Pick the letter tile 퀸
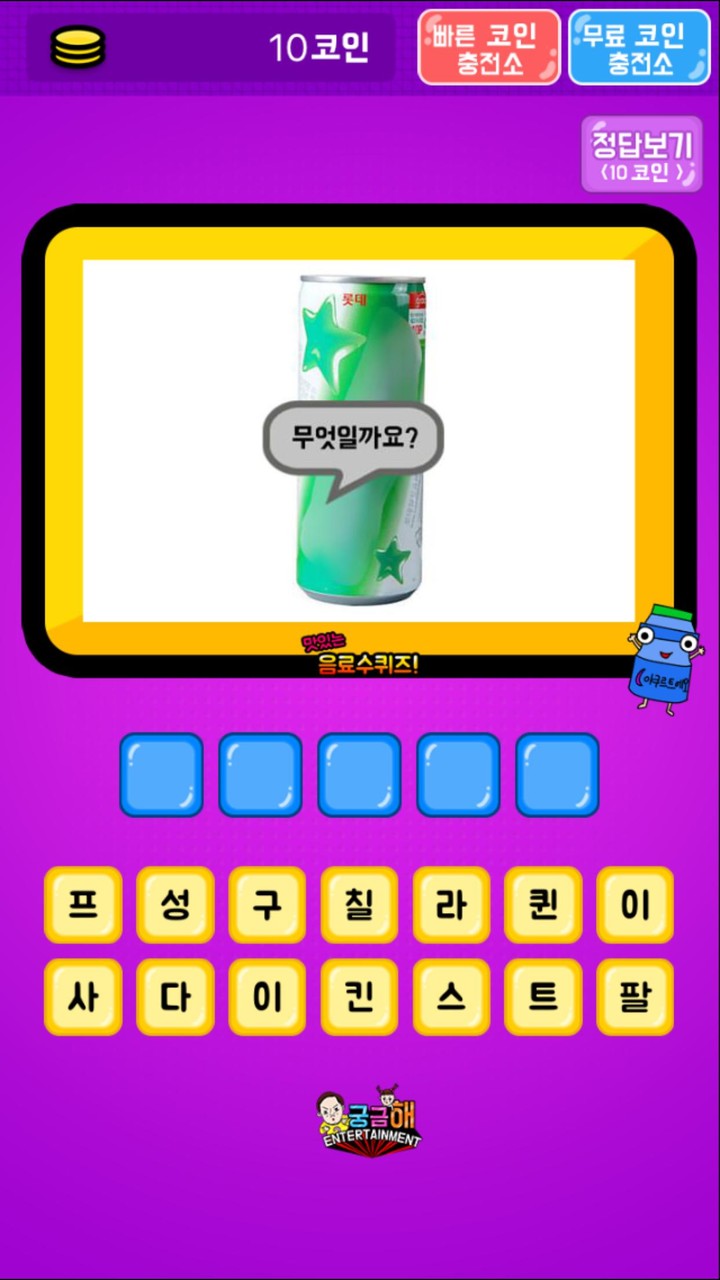Image resolution: width=720 pixels, height=1280 pixels. click(x=543, y=905)
